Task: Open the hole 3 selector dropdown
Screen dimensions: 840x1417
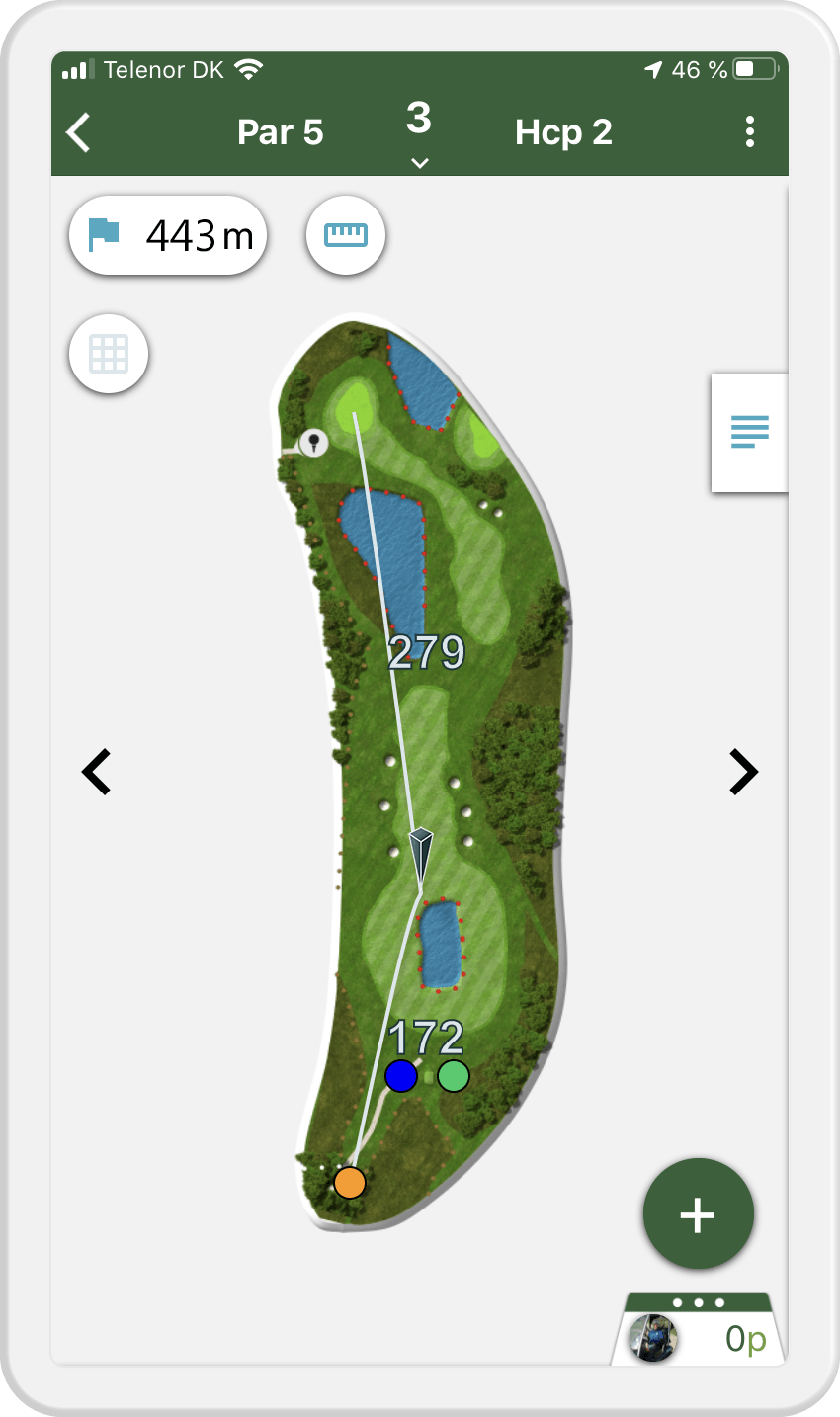Action: (x=419, y=132)
